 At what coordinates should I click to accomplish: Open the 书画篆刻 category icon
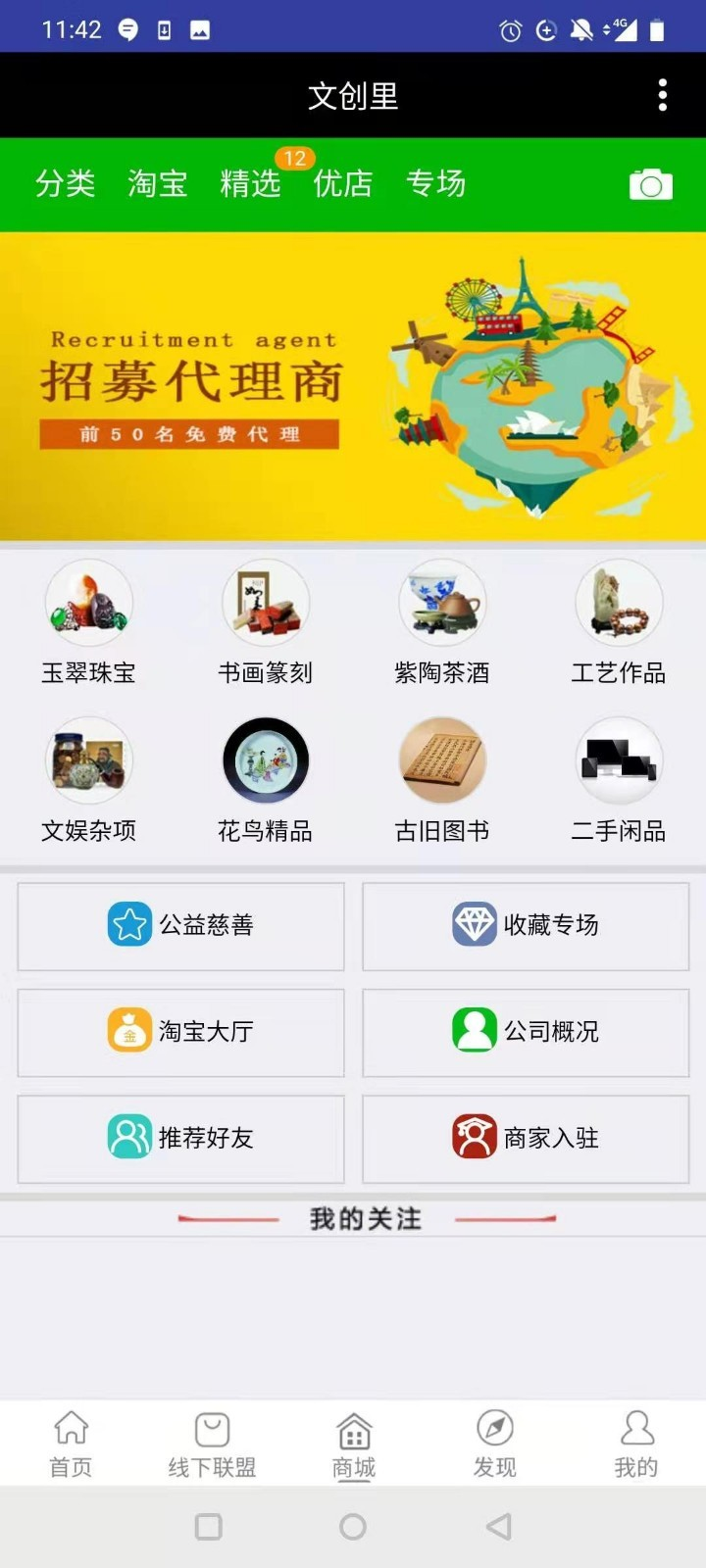tap(265, 602)
